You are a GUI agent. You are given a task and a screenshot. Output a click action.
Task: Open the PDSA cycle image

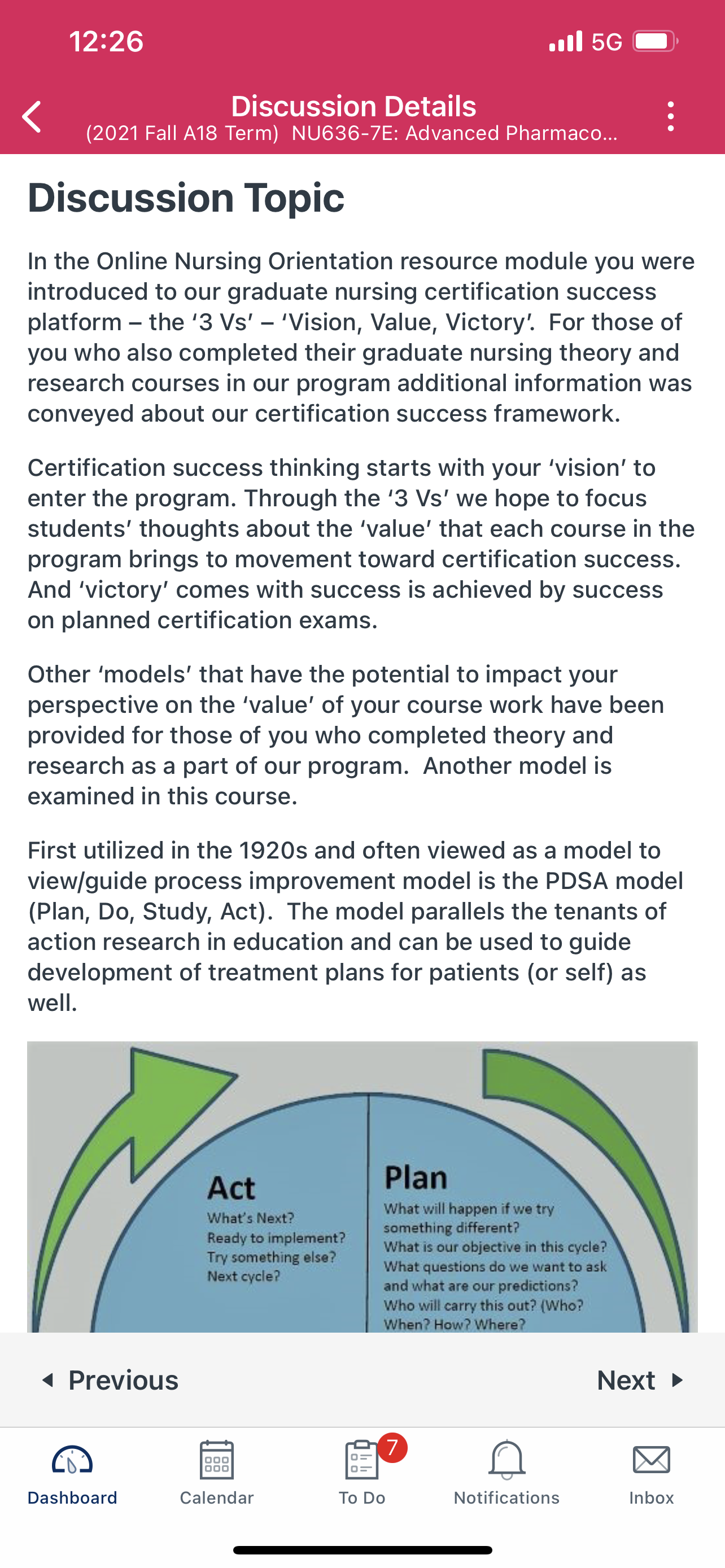(x=362, y=1187)
